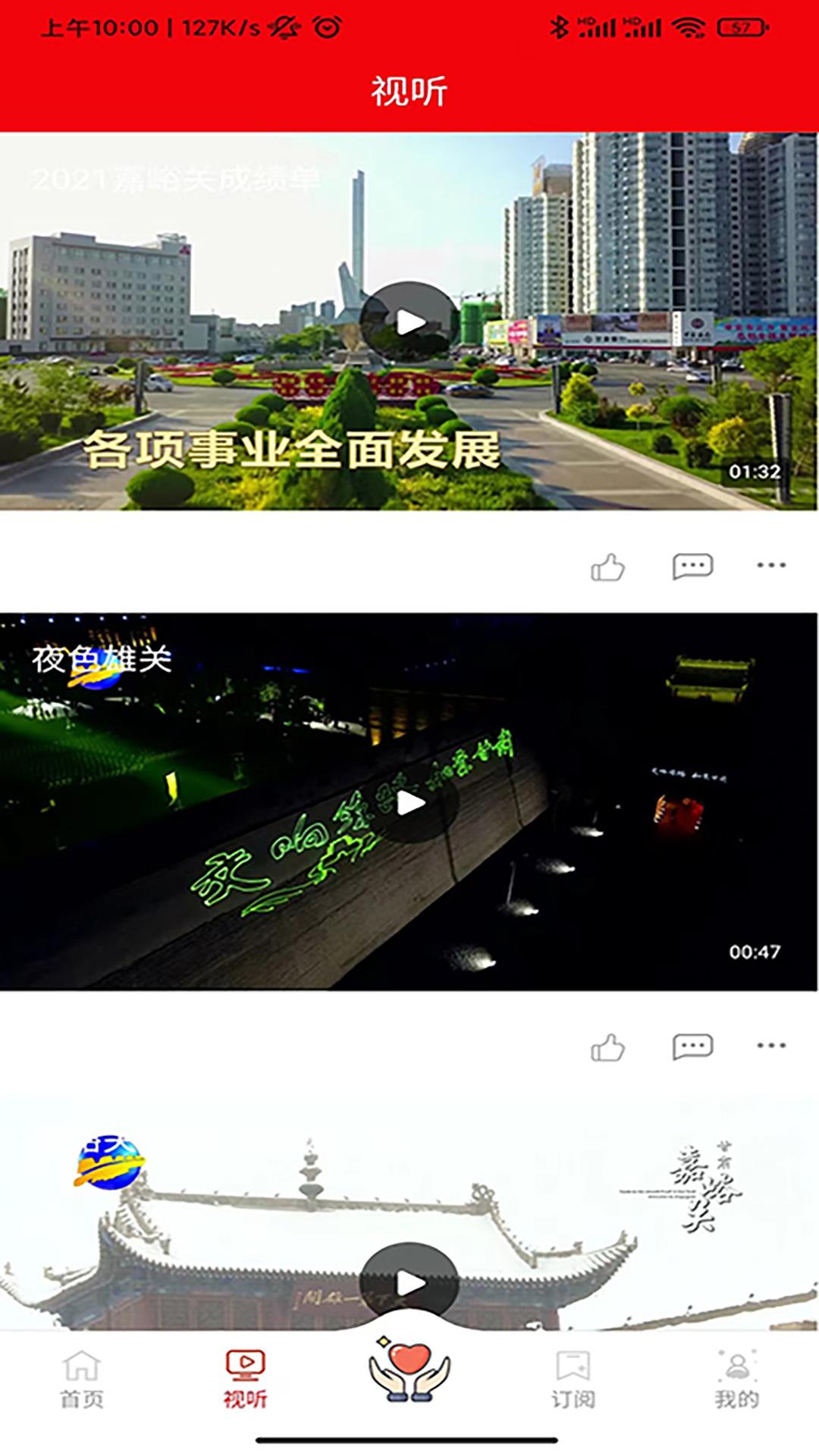Tap the like icon under the first video
This screenshot has width=819, height=1456.
(607, 564)
